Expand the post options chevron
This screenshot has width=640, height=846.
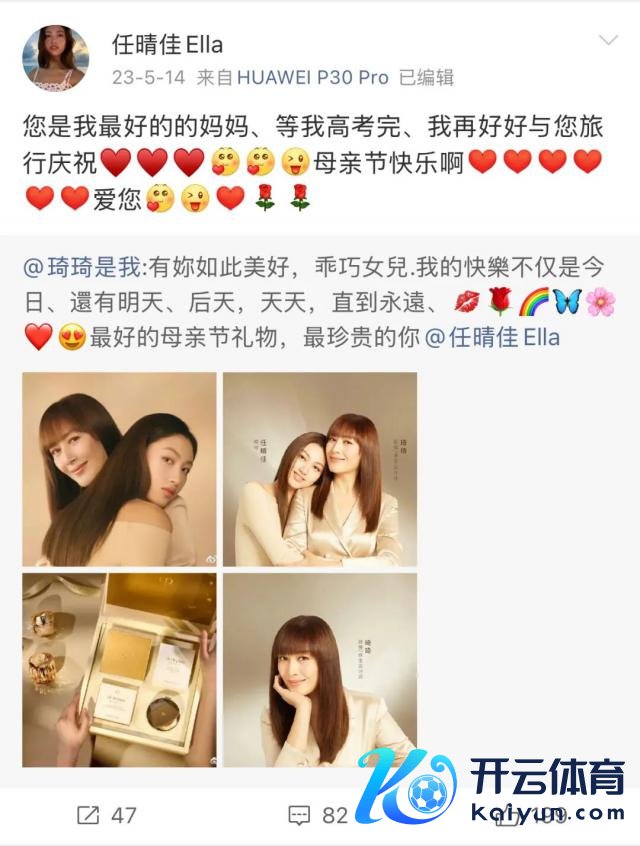[x=608, y=41]
